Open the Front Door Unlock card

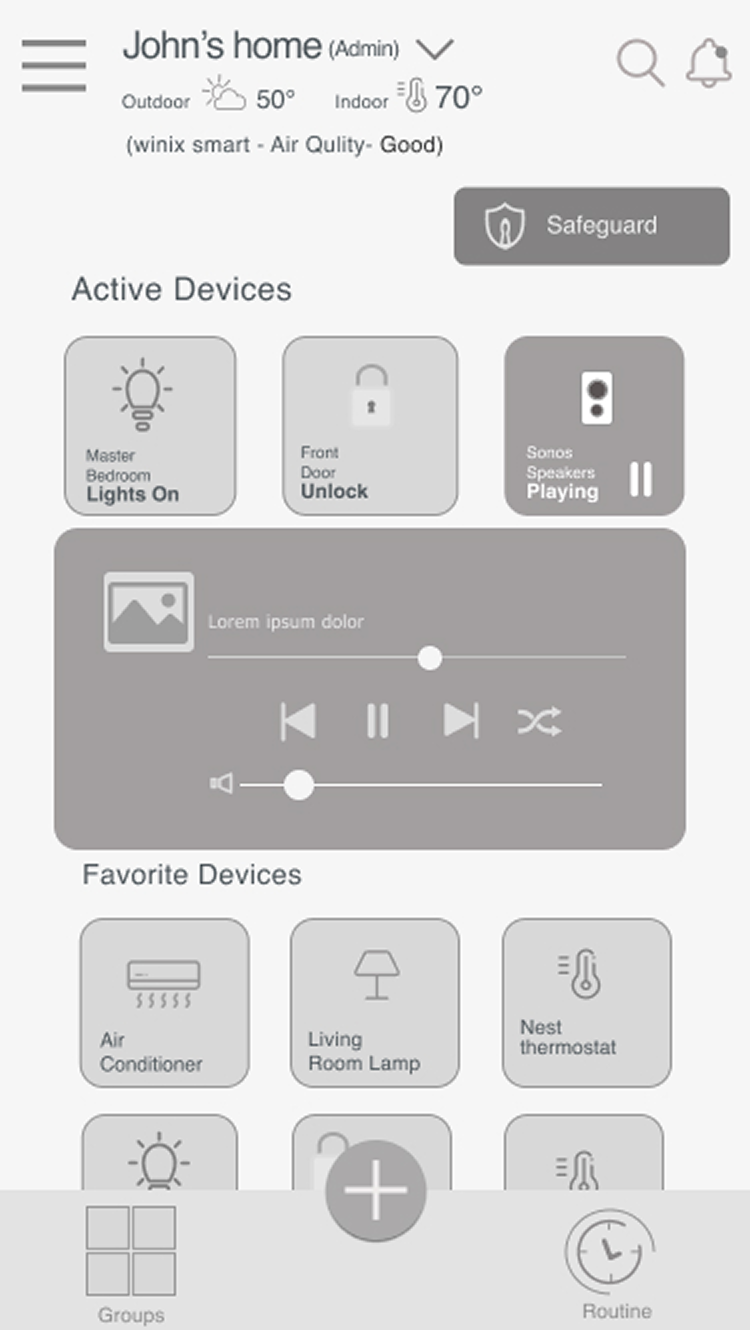point(369,425)
